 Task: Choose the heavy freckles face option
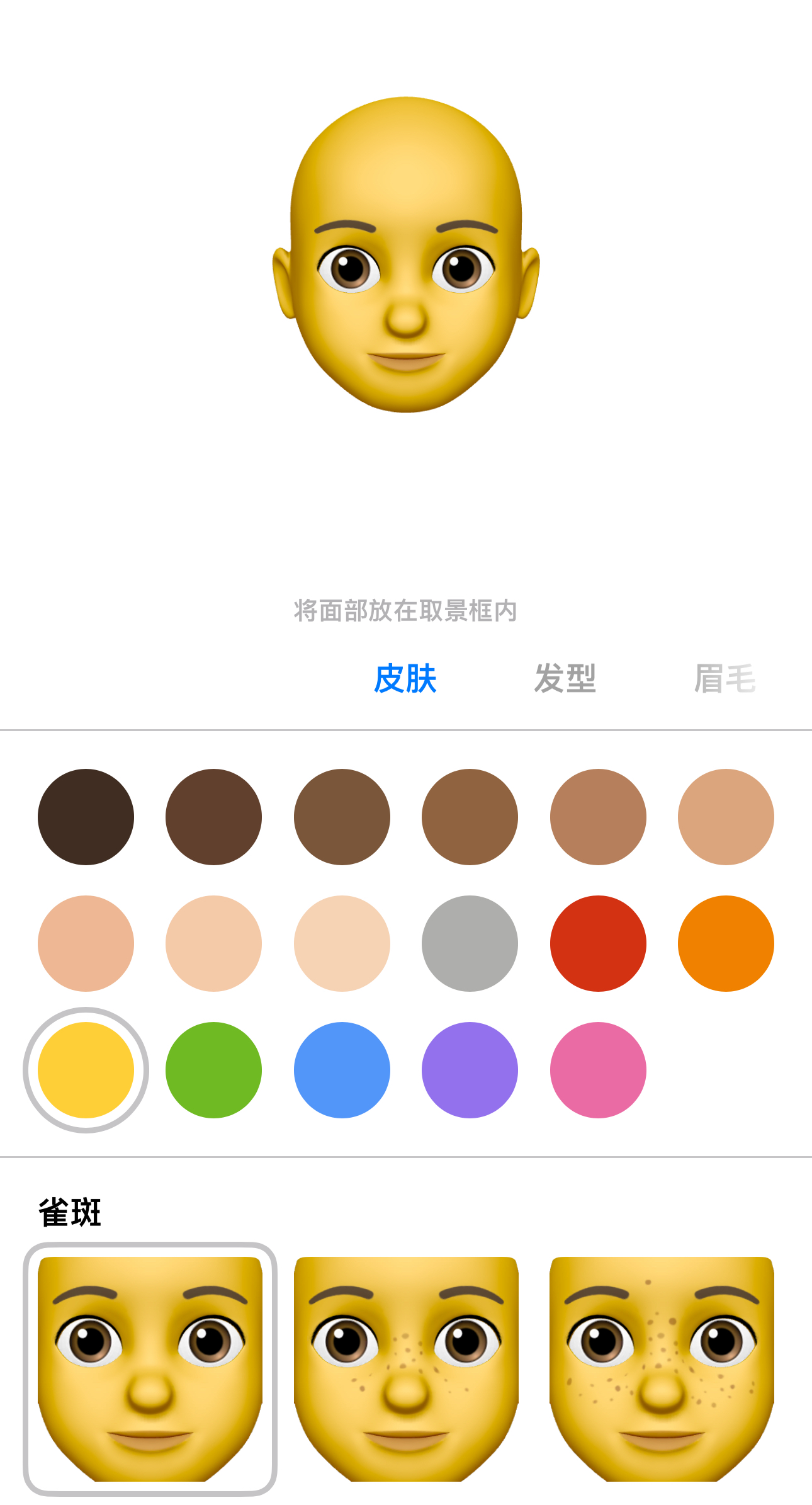point(662,1368)
